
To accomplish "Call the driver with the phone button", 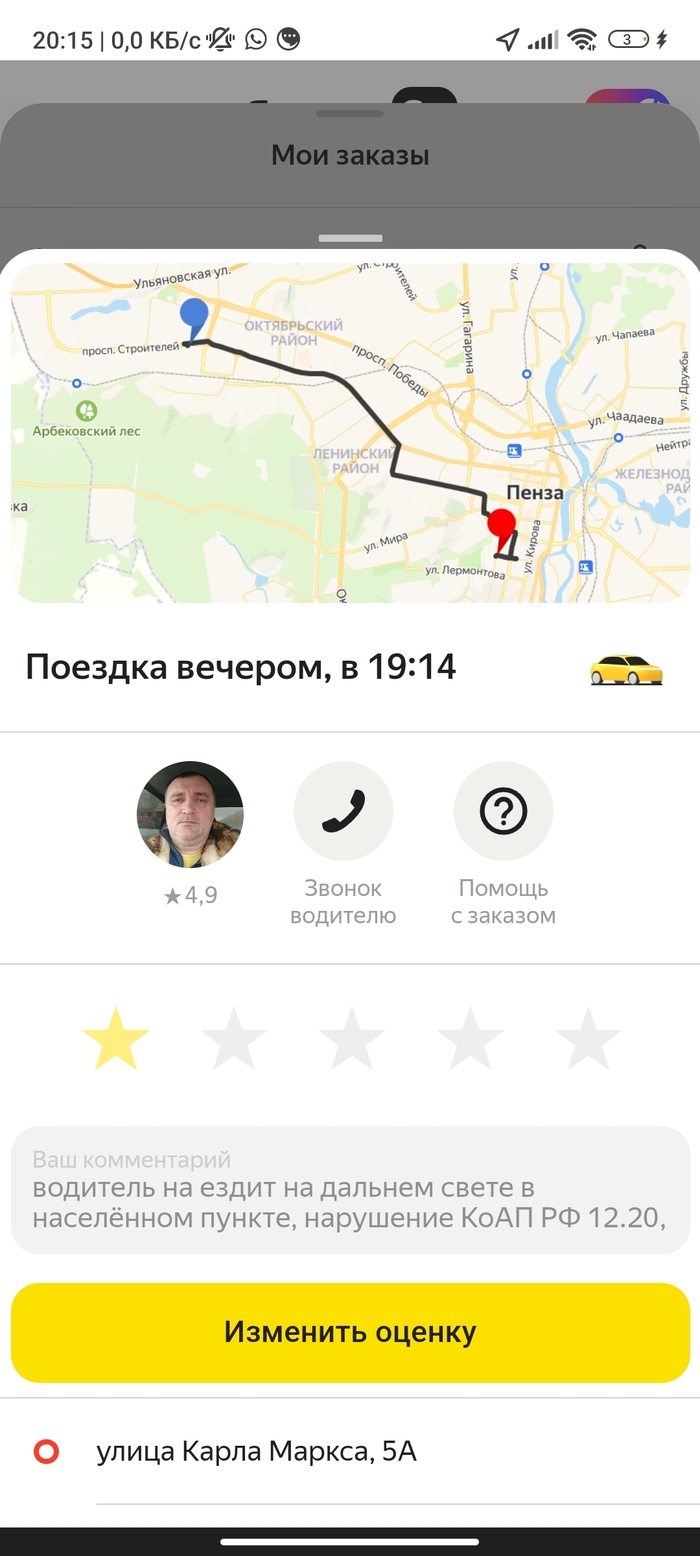I will pyautogui.click(x=343, y=811).
